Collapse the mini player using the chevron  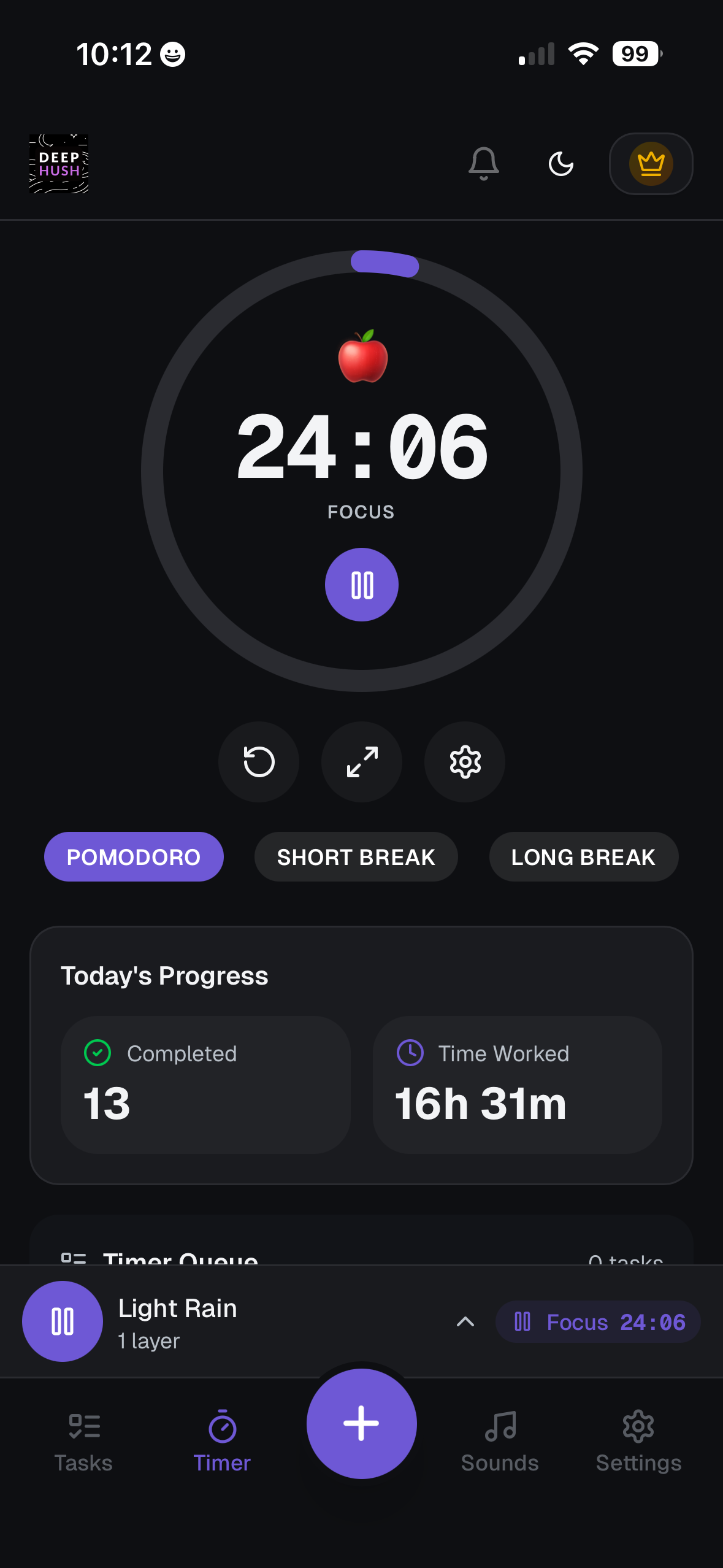tap(465, 1322)
